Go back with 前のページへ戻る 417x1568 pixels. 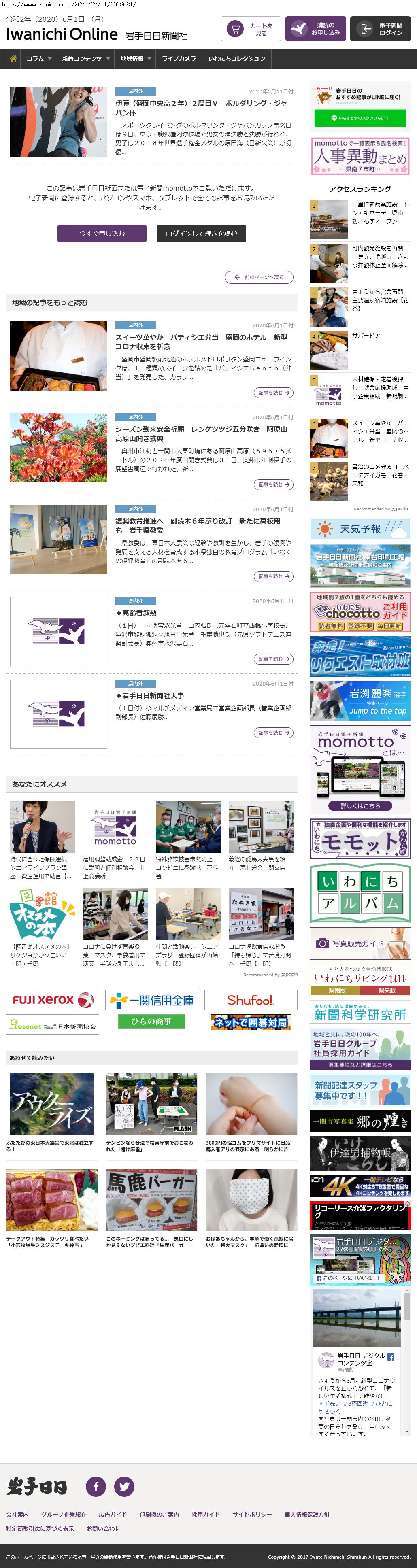click(259, 278)
